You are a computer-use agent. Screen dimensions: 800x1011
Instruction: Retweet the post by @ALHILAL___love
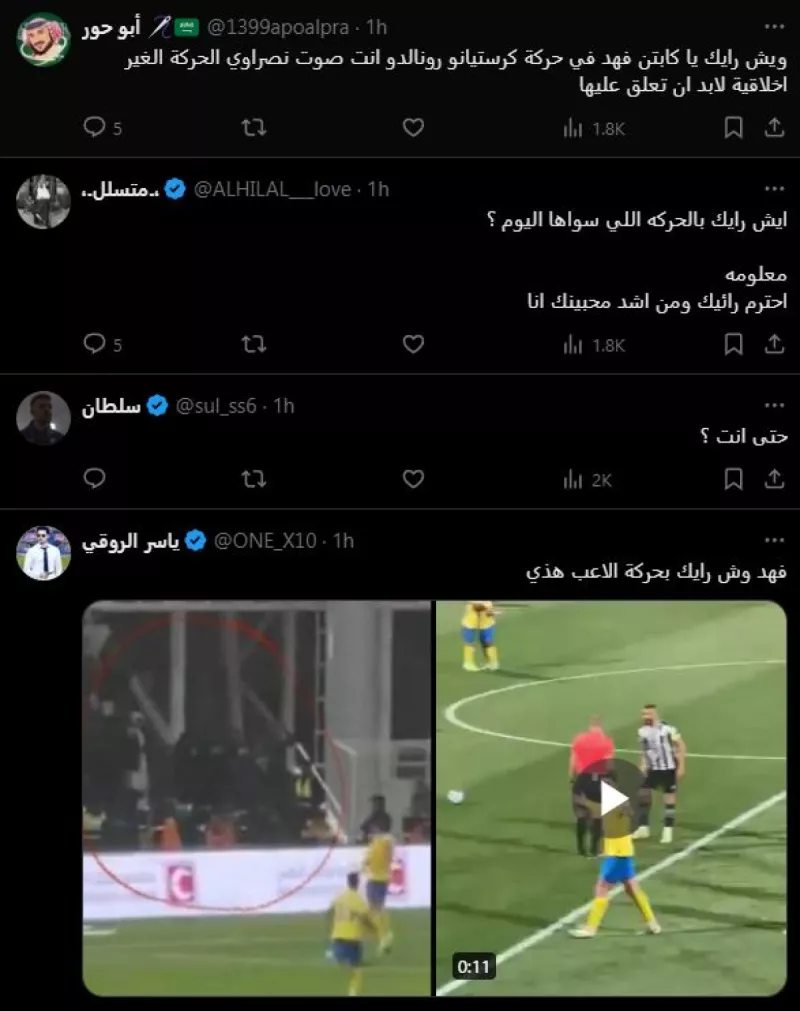pyautogui.click(x=254, y=344)
